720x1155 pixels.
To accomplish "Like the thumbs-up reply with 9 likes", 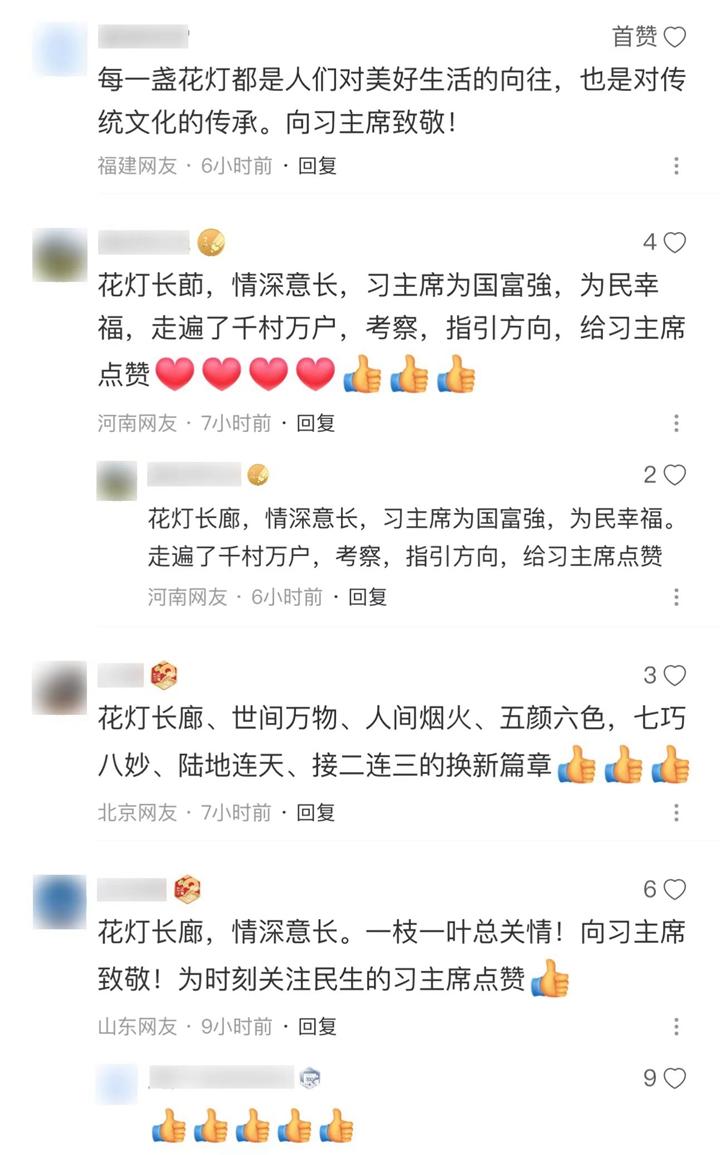I will coord(675,1078).
